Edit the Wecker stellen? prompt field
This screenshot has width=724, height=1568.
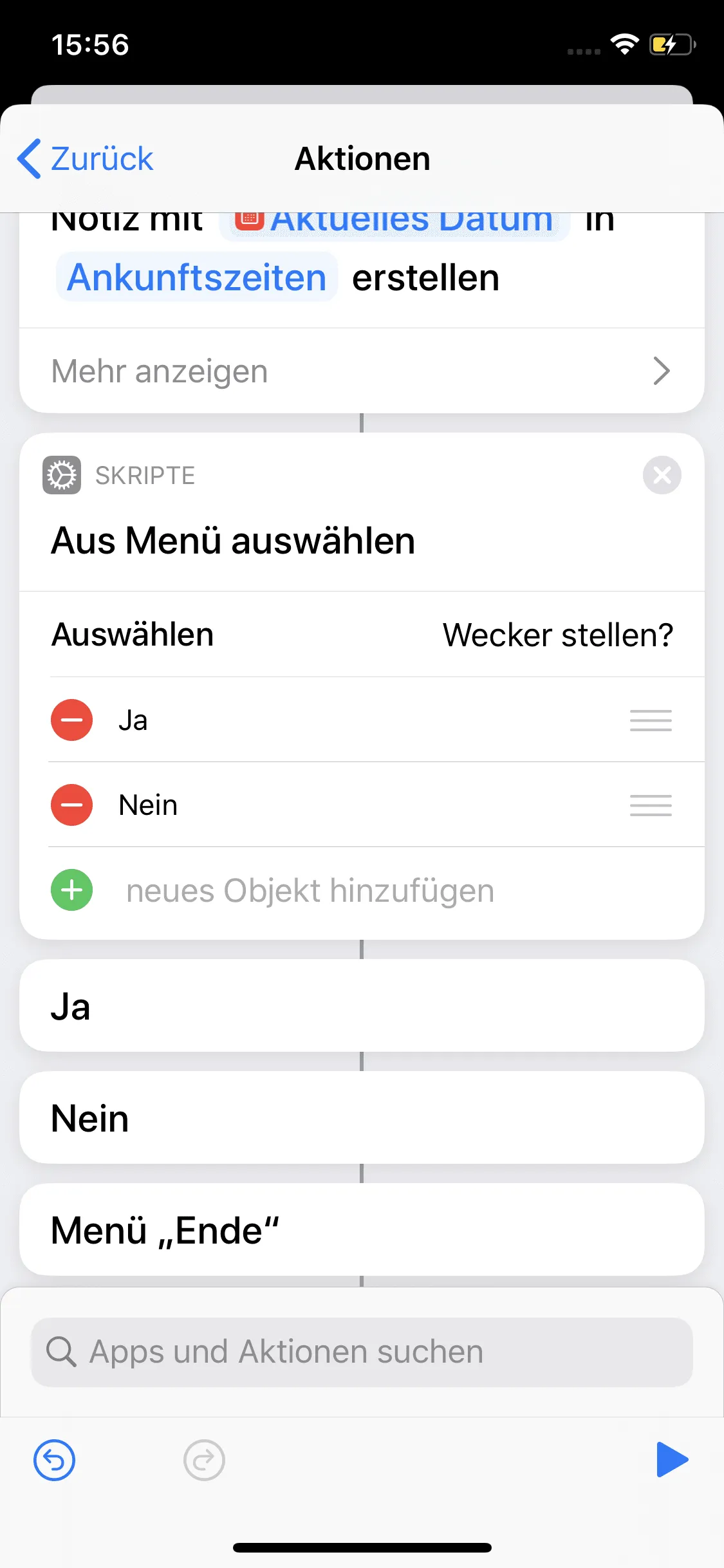557,635
